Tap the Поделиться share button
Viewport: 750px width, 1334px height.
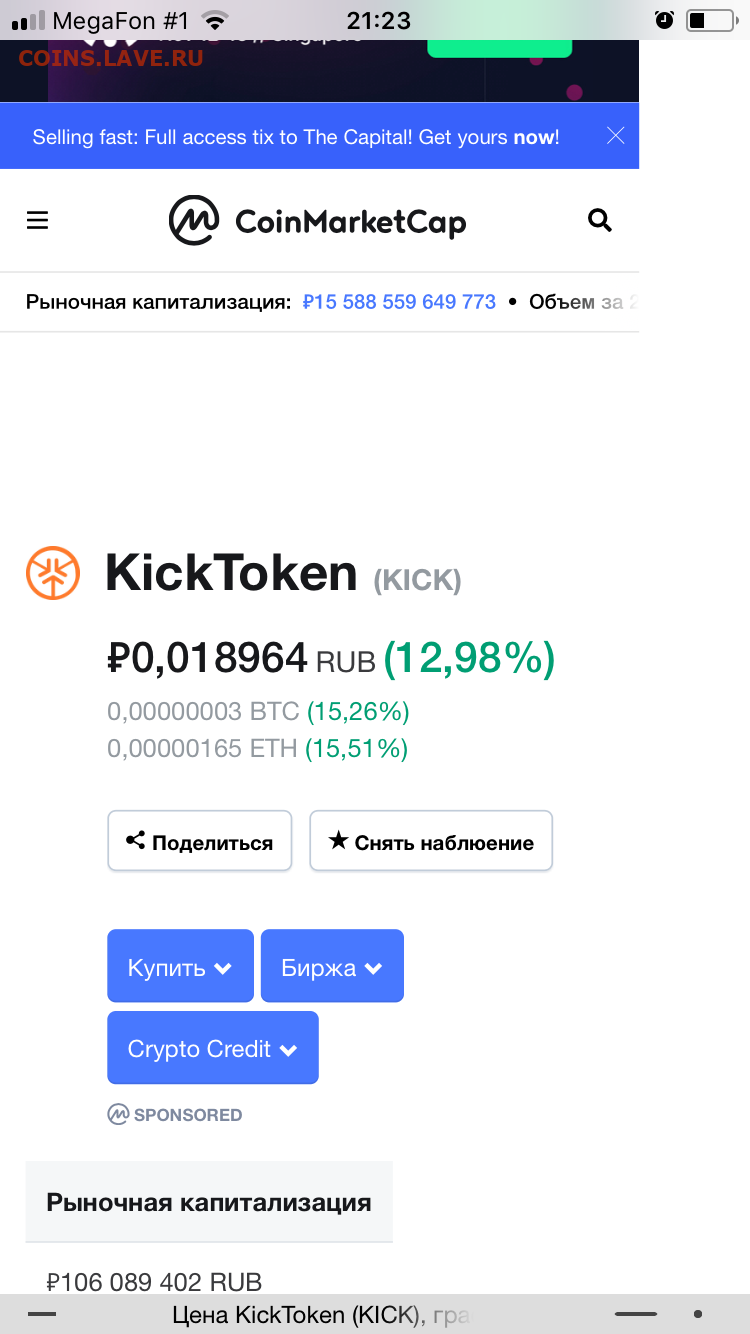[x=200, y=842]
